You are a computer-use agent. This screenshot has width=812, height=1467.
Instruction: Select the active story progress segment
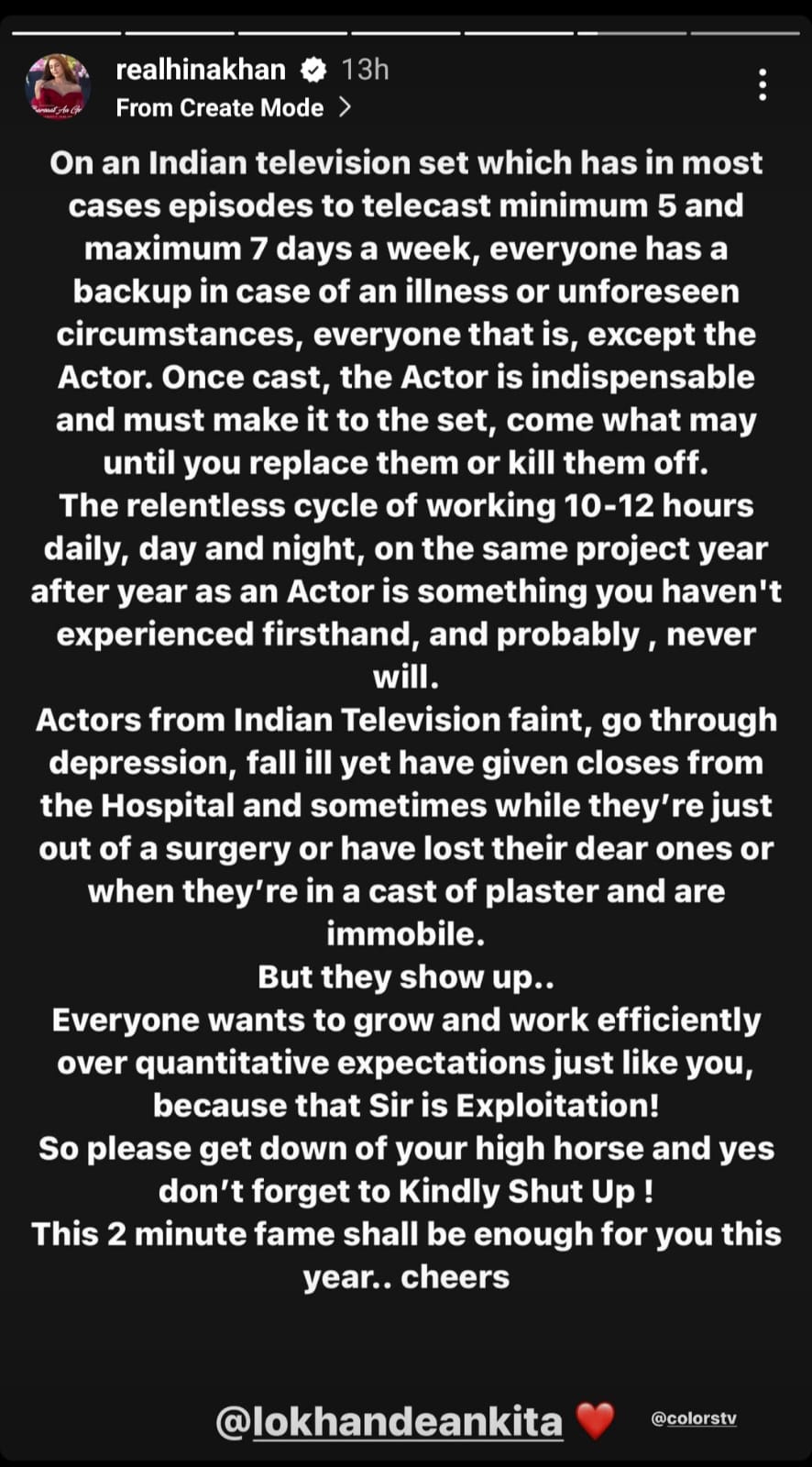point(632,32)
